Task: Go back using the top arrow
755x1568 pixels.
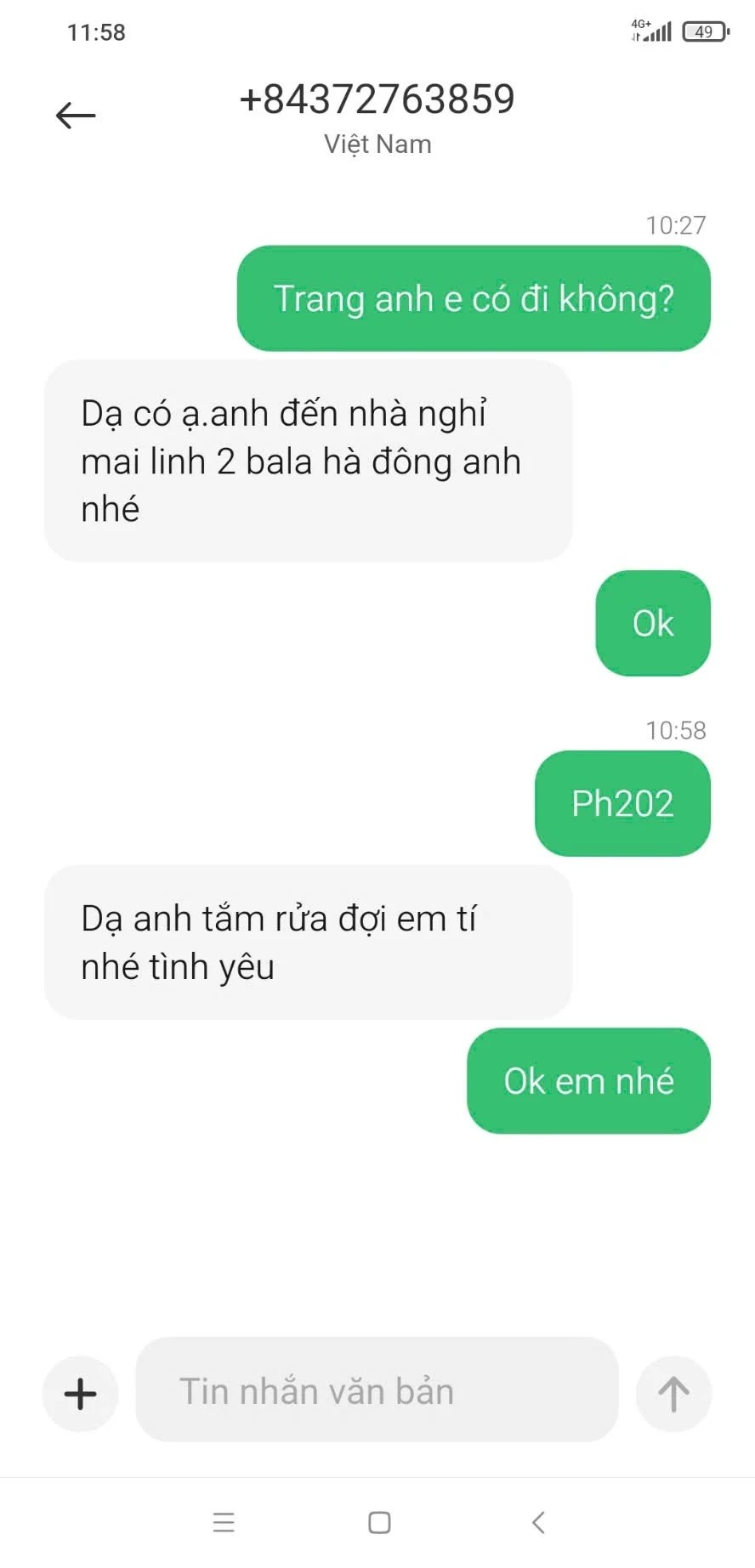Action: point(76,115)
